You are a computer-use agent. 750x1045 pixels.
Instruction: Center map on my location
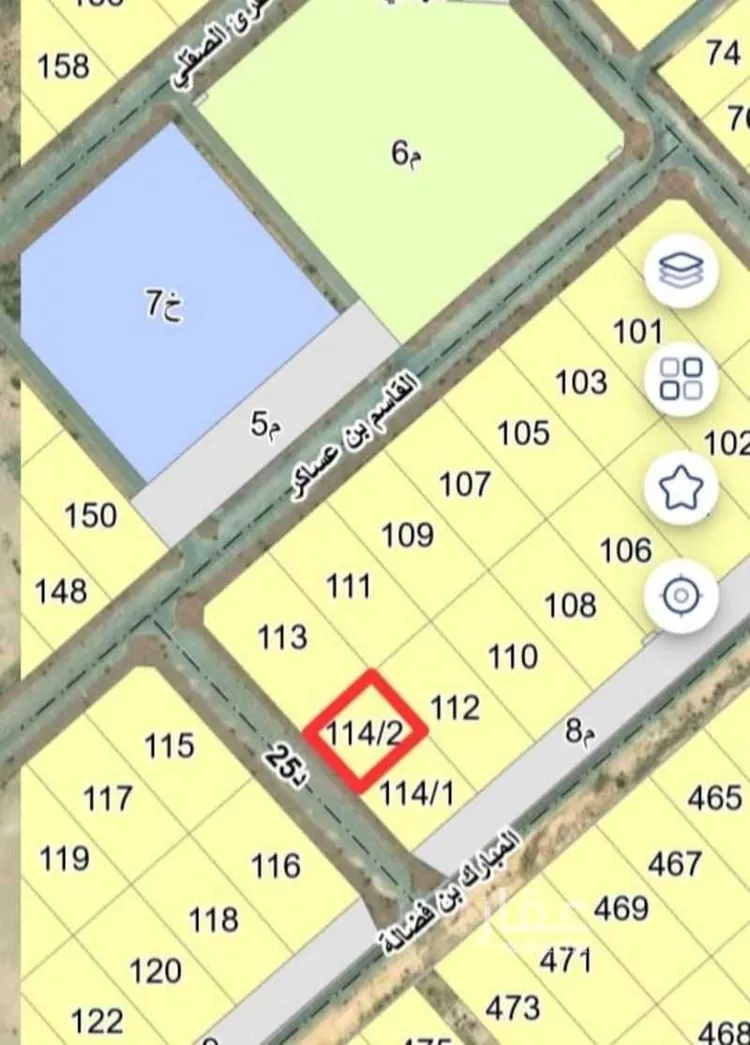[x=681, y=597]
